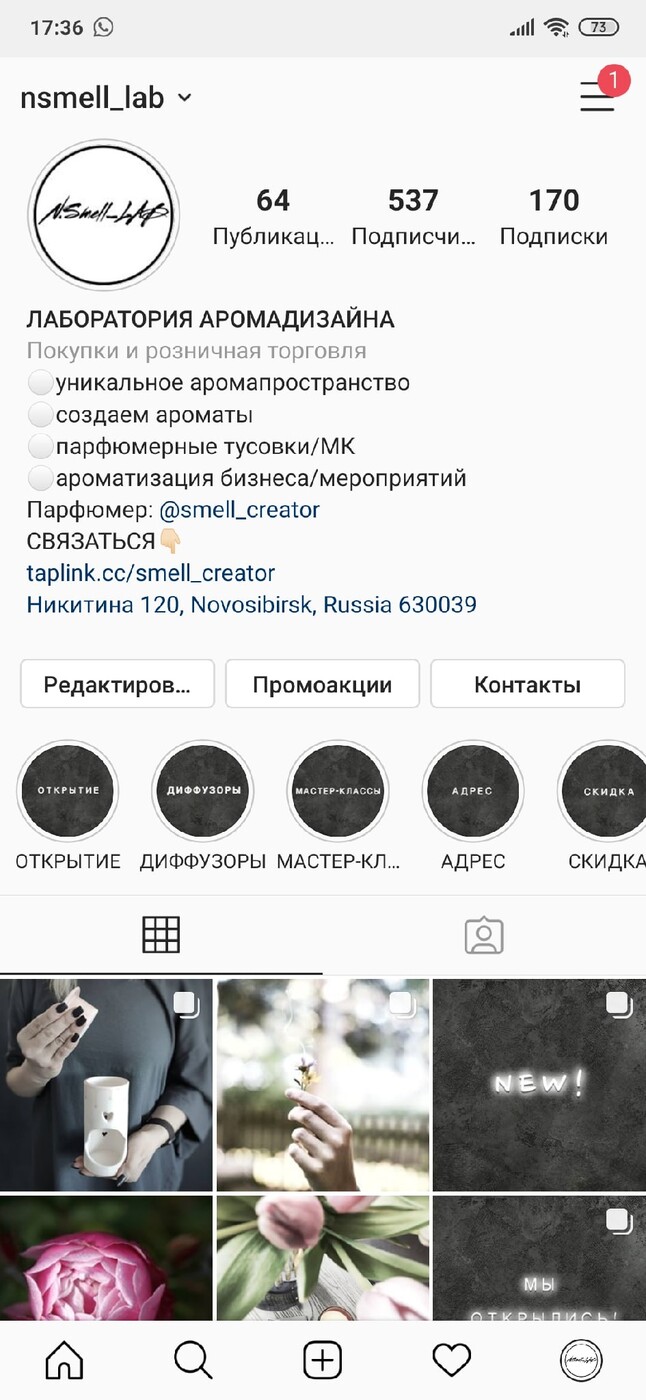The width and height of the screenshot is (646, 1400).
Task: Open the Никитина 120 address link
Action: click(x=251, y=605)
